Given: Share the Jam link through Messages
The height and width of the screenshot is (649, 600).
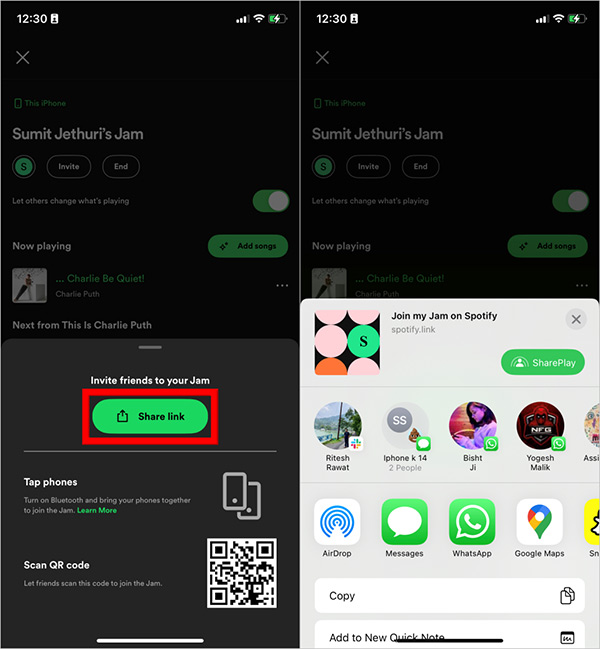Looking at the screenshot, I should (x=405, y=522).
